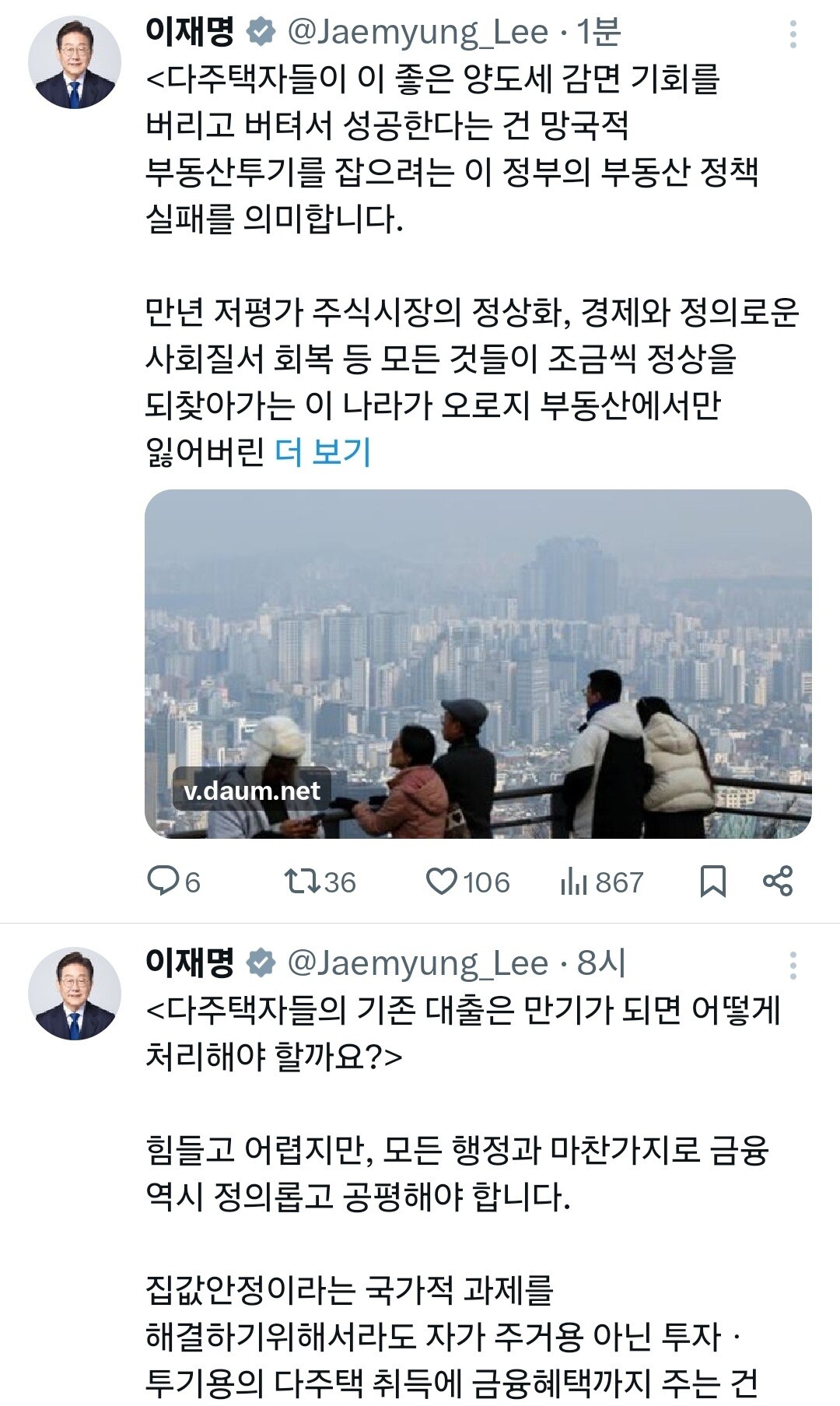Viewport: 840px width, 1406px height.
Task: Open @Jaemyung_Lee profile from the 8시 post
Action: click(418, 963)
